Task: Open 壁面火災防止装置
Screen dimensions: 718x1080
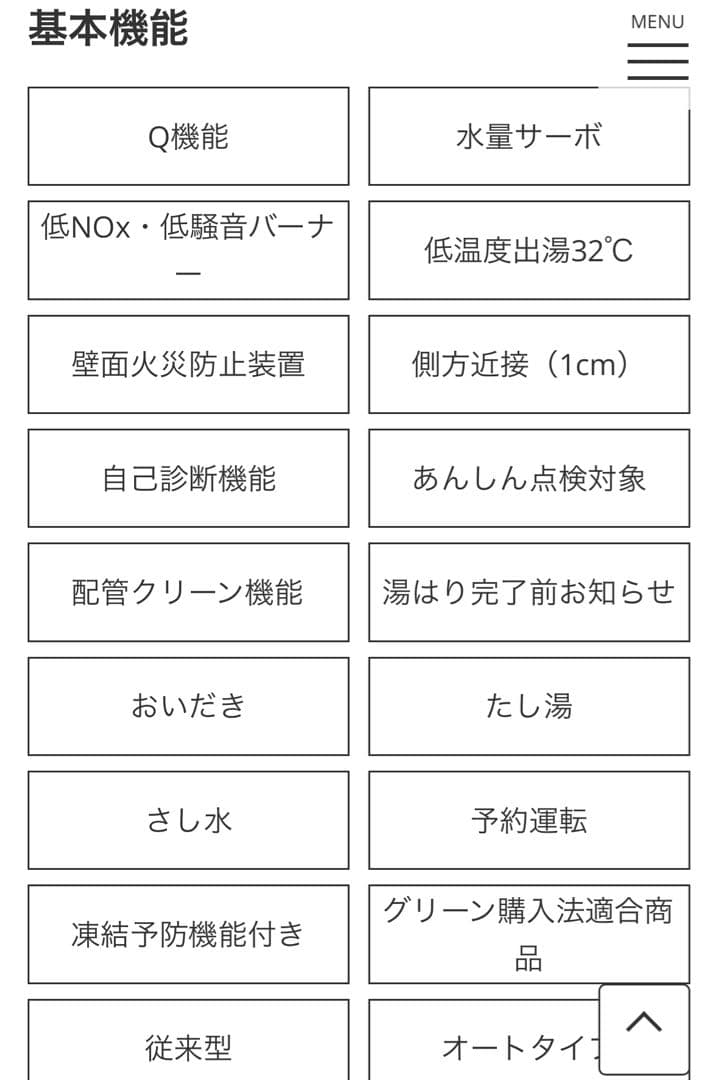Action: coord(188,364)
